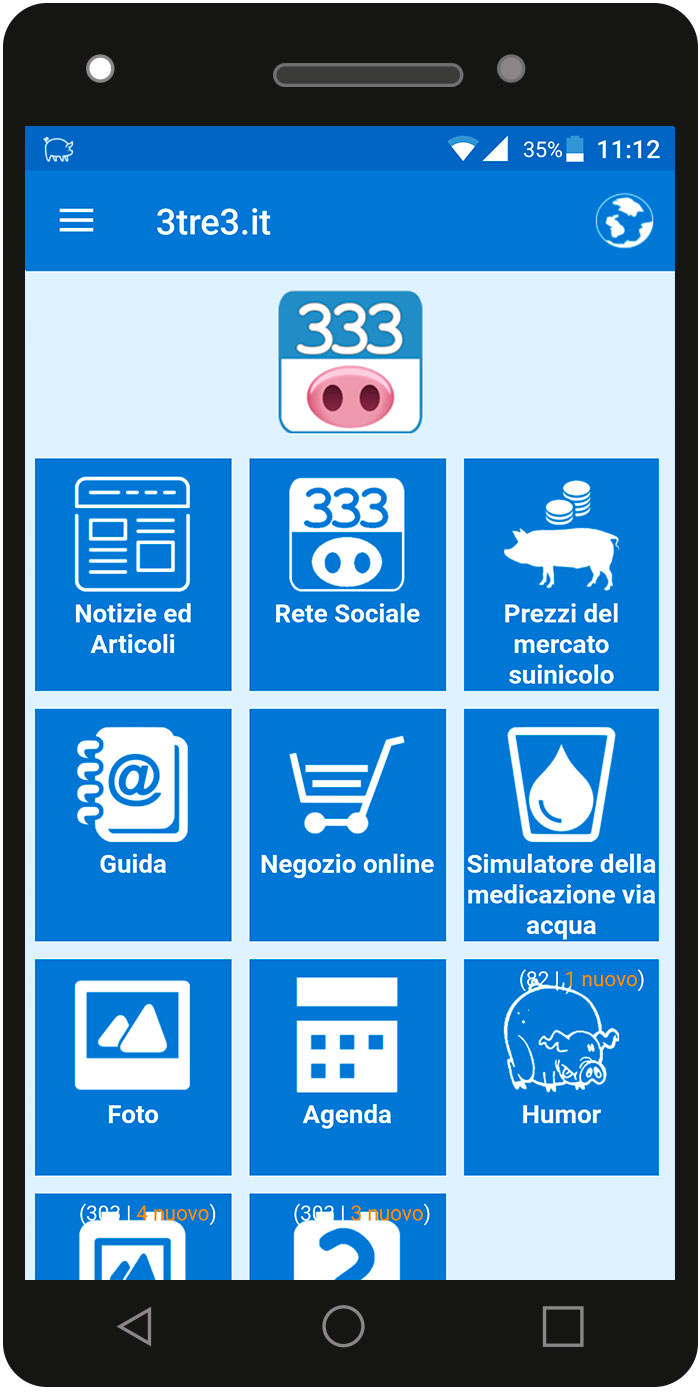The height and width of the screenshot is (1392, 700).
Task: Visit the Negozio online shop
Action: coord(347,824)
